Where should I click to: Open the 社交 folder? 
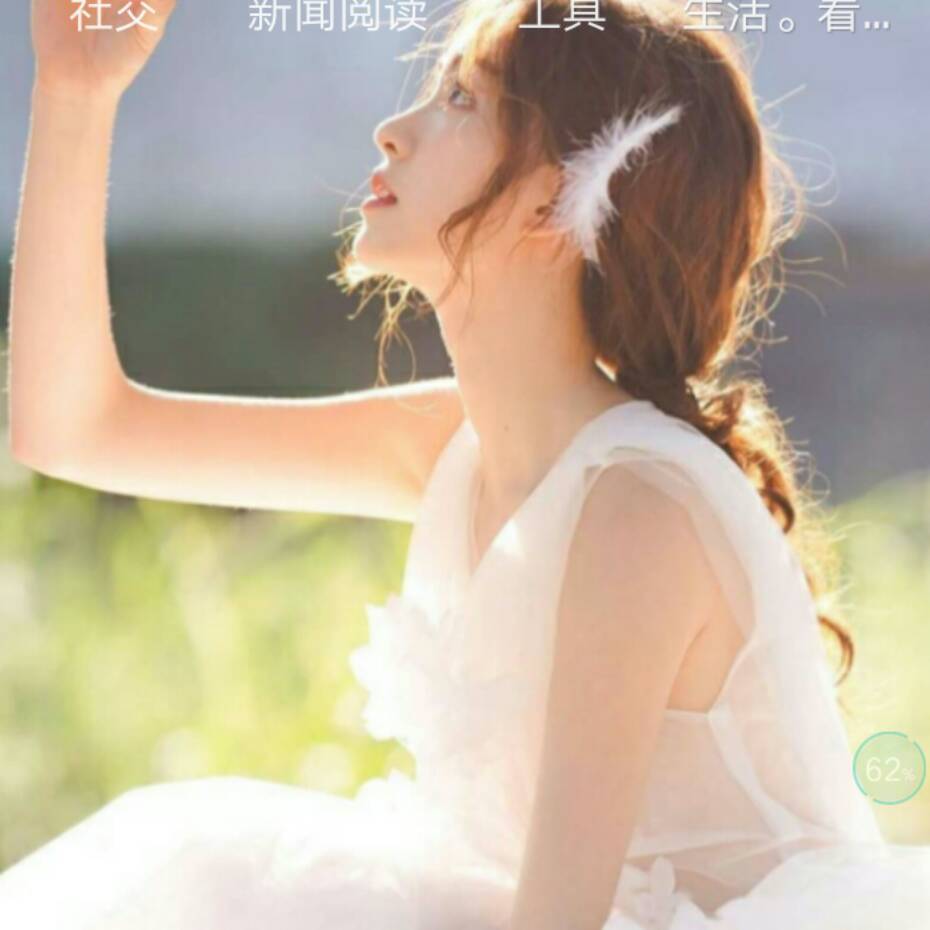coord(113,13)
